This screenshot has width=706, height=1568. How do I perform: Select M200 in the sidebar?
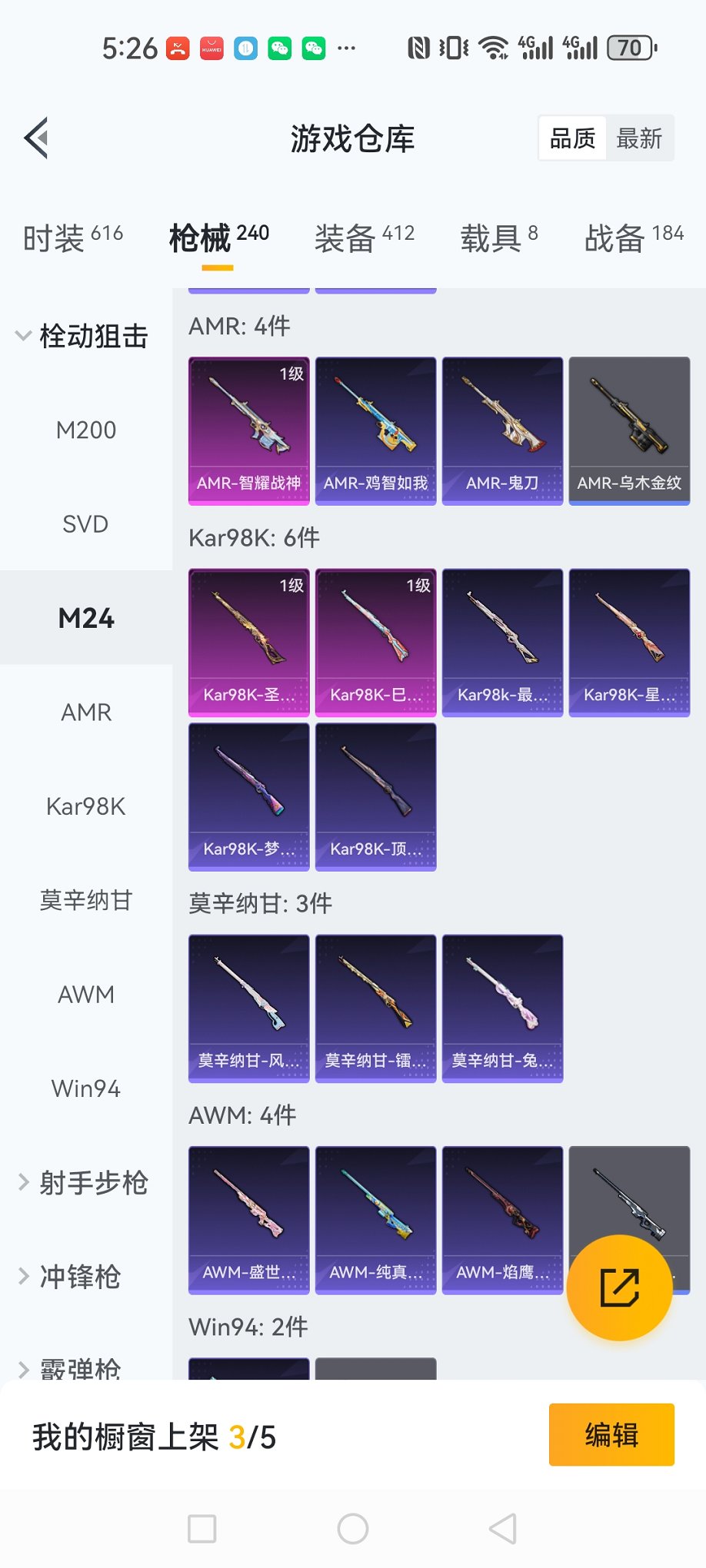pyautogui.click(x=87, y=430)
